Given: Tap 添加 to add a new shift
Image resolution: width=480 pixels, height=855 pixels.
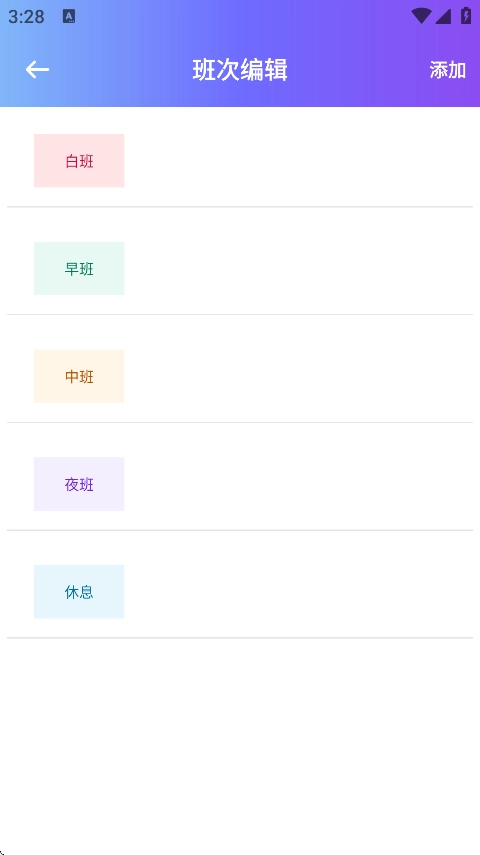Looking at the screenshot, I should tap(447, 70).
